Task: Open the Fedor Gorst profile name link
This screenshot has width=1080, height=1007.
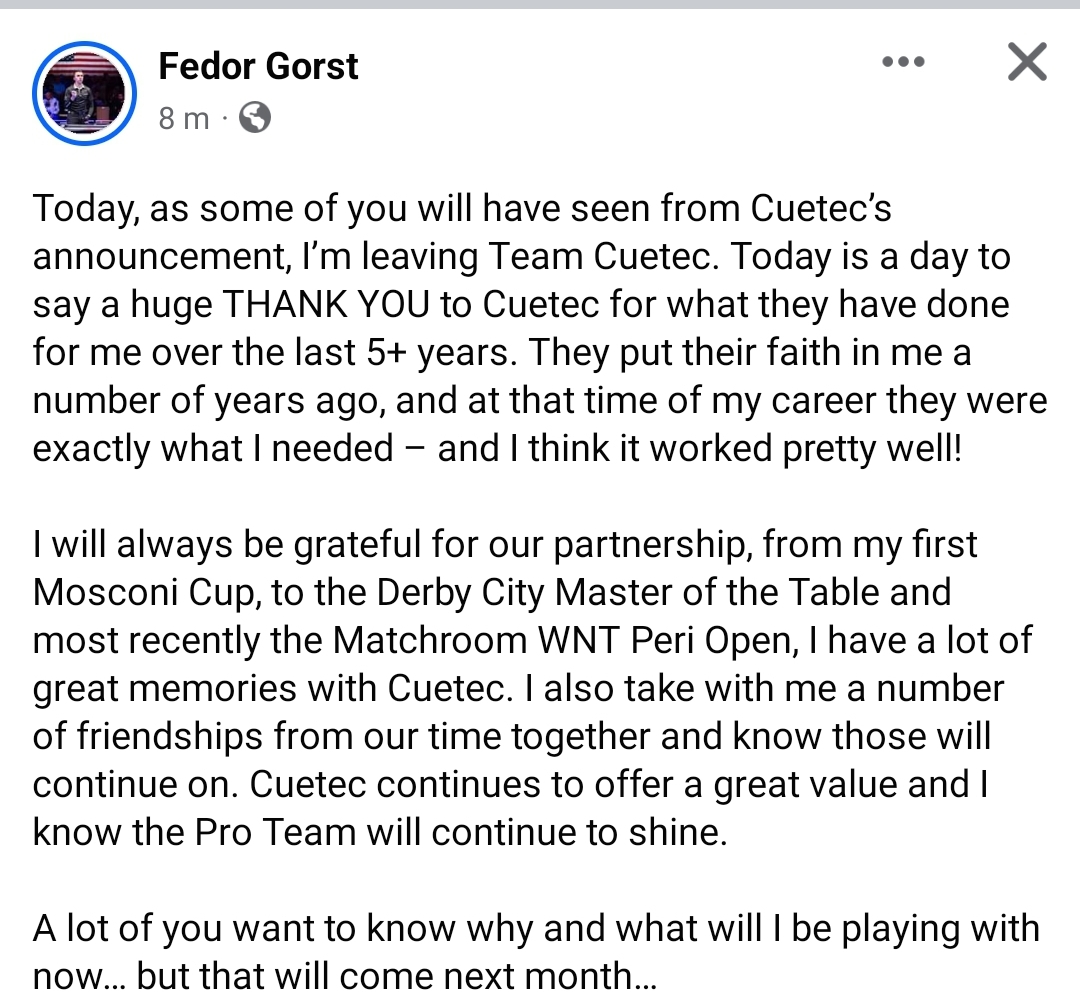Action: [x=258, y=66]
